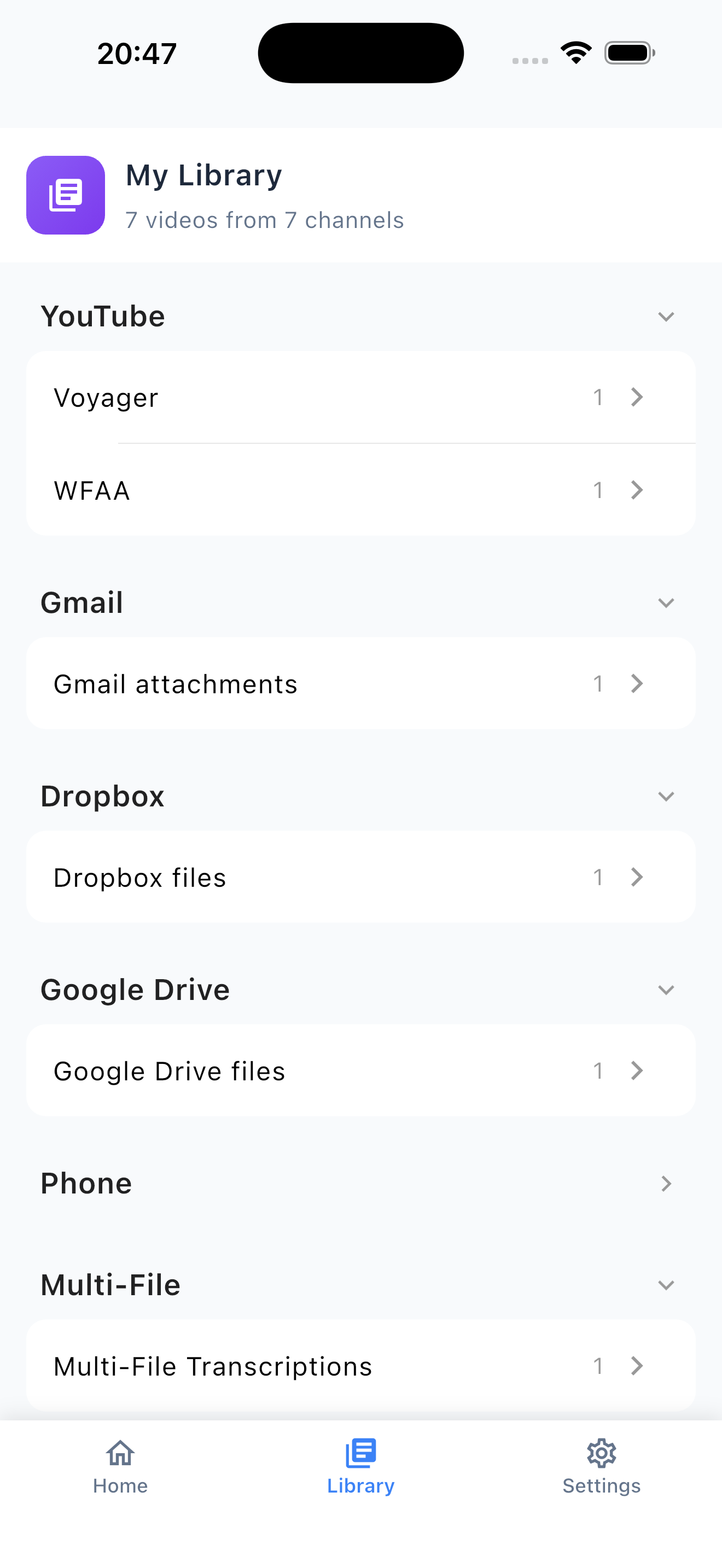Open the Google Drive files list
Viewport: 722px width, 1568px height.
[x=243, y=1070]
